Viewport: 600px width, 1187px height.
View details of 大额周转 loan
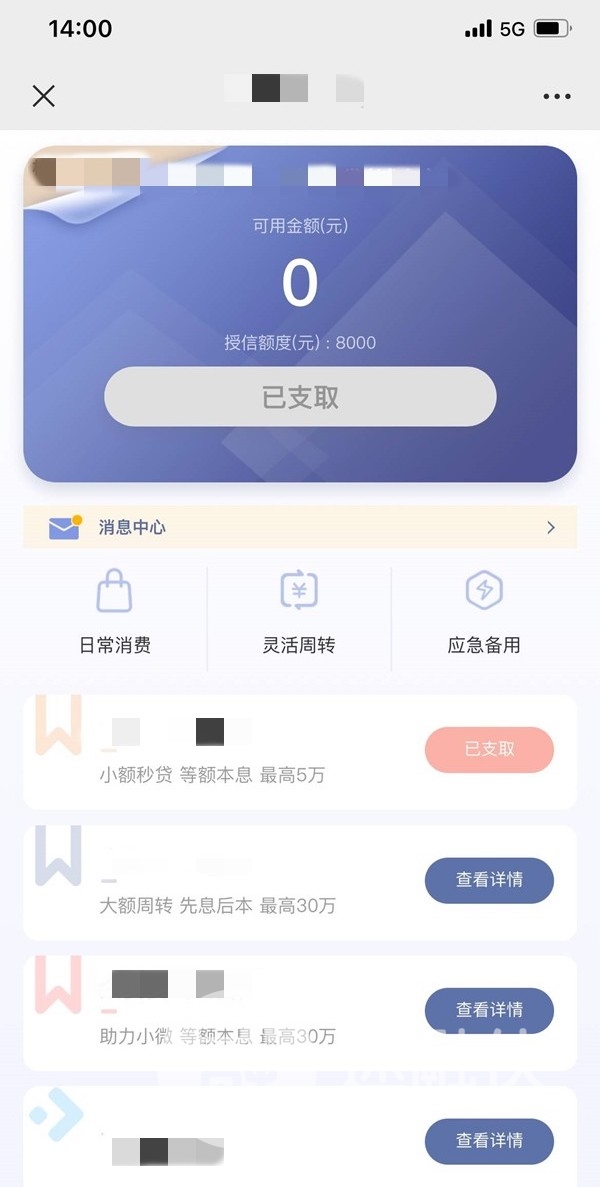coord(489,880)
